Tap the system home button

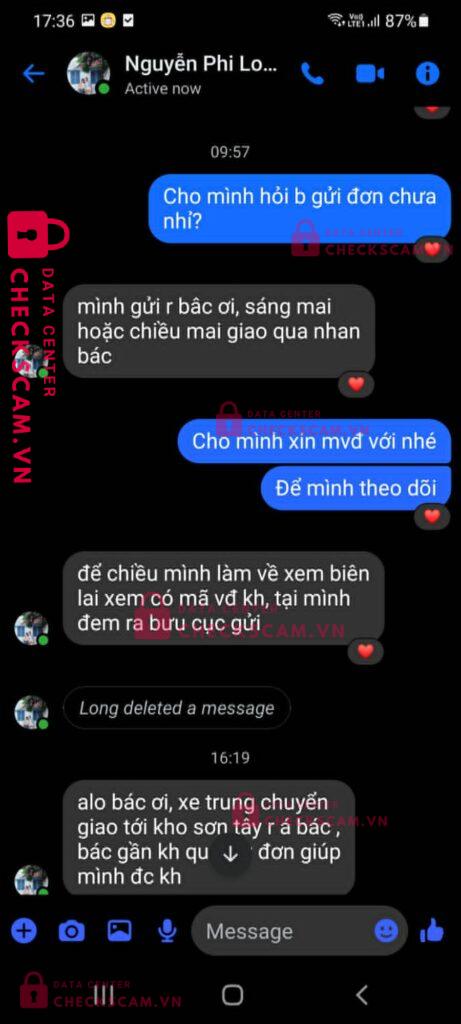coord(232,995)
